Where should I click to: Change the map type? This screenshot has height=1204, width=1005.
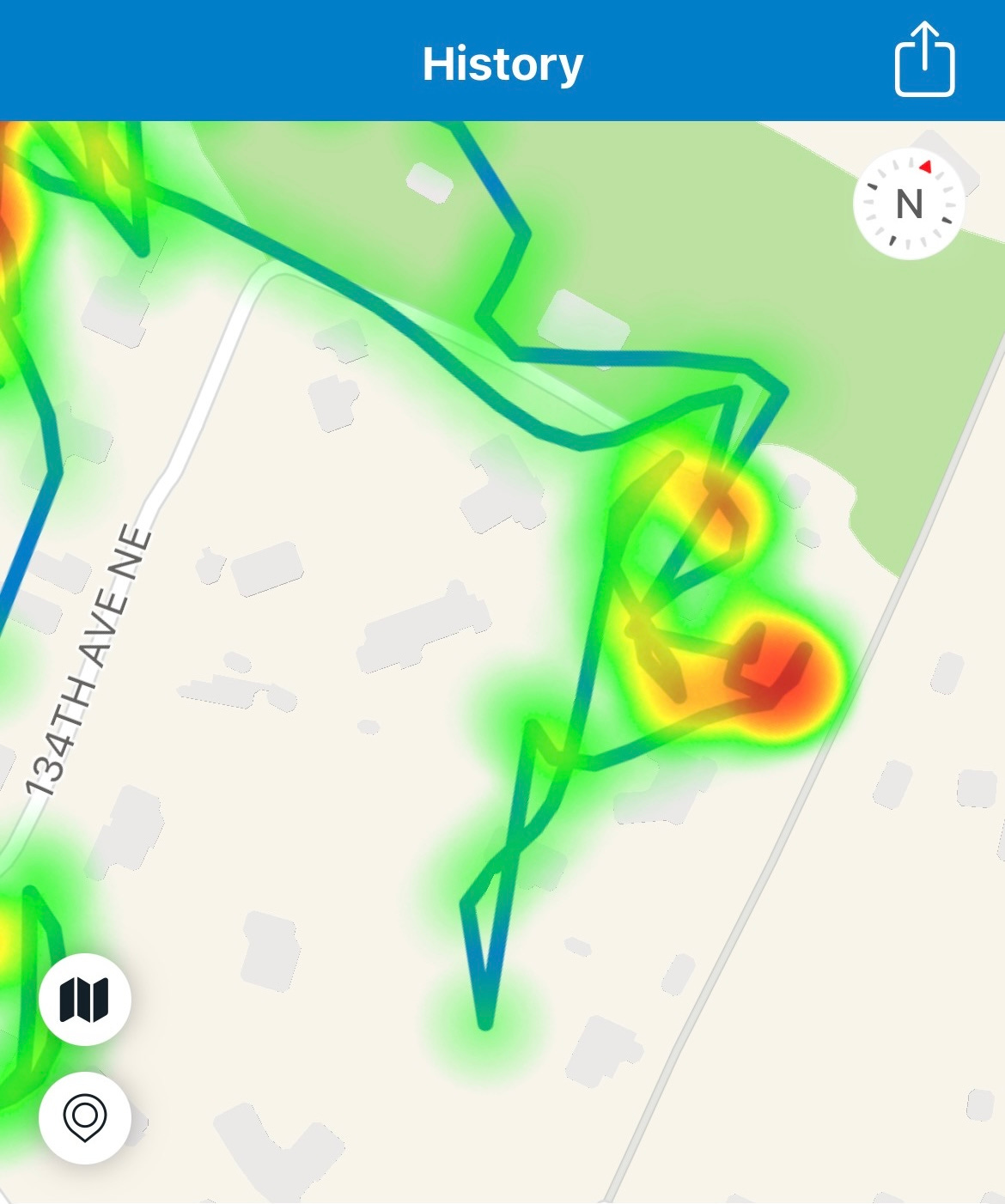pyautogui.click(x=84, y=1000)
